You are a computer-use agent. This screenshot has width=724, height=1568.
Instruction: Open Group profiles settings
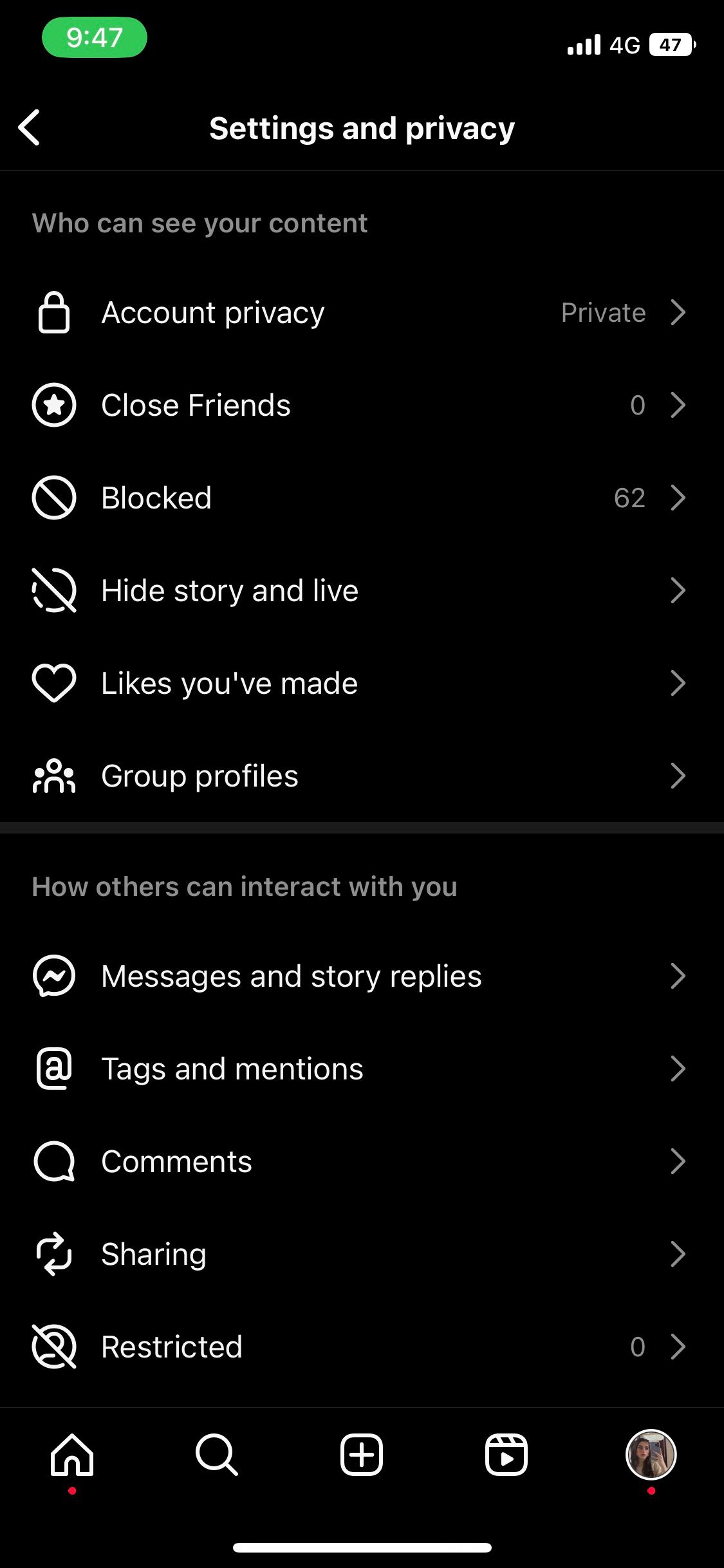(360, 776)
